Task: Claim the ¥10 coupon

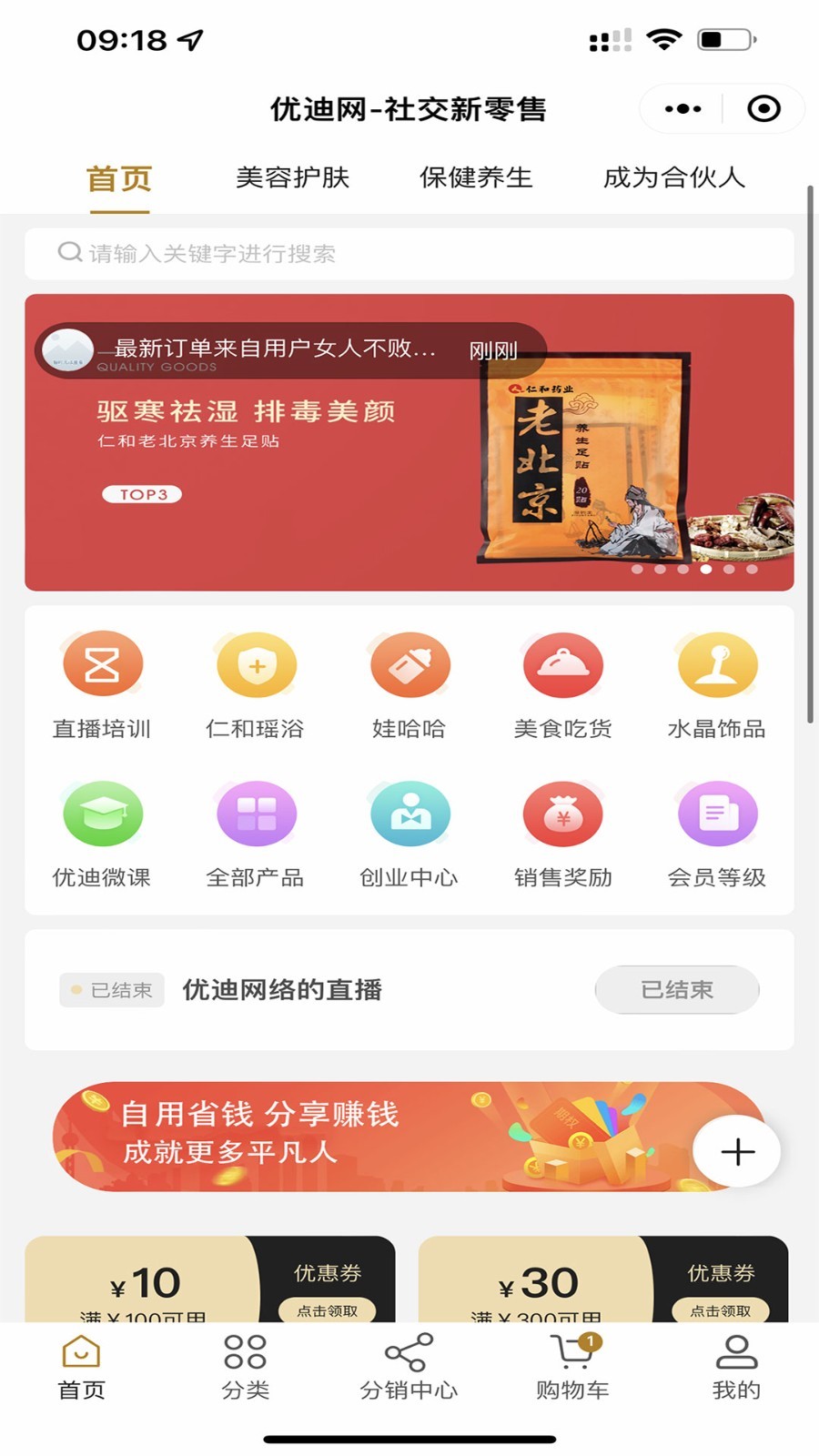Action: tap(328, 1310)
